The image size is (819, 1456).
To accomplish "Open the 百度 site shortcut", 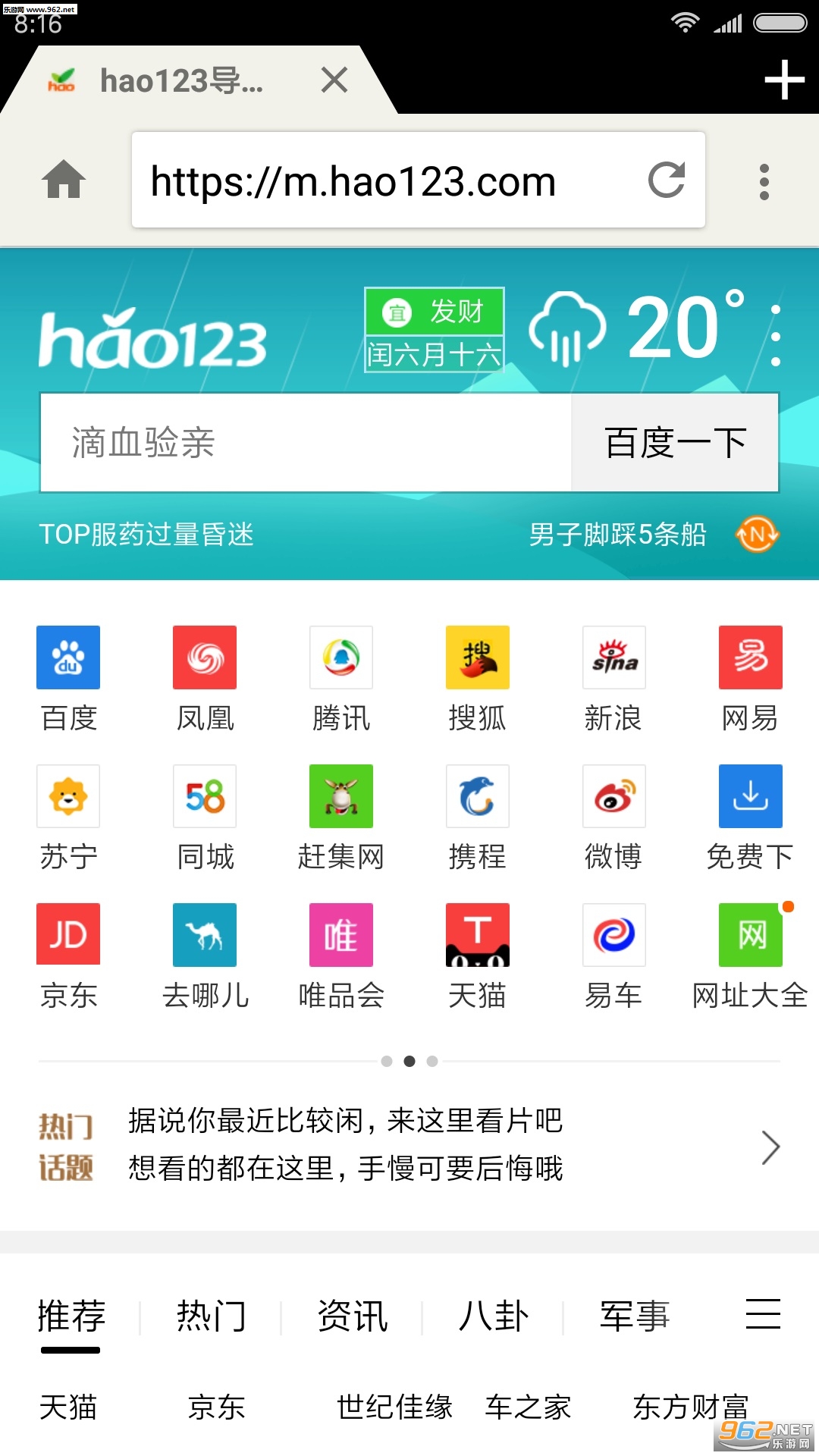I will 68,658.
